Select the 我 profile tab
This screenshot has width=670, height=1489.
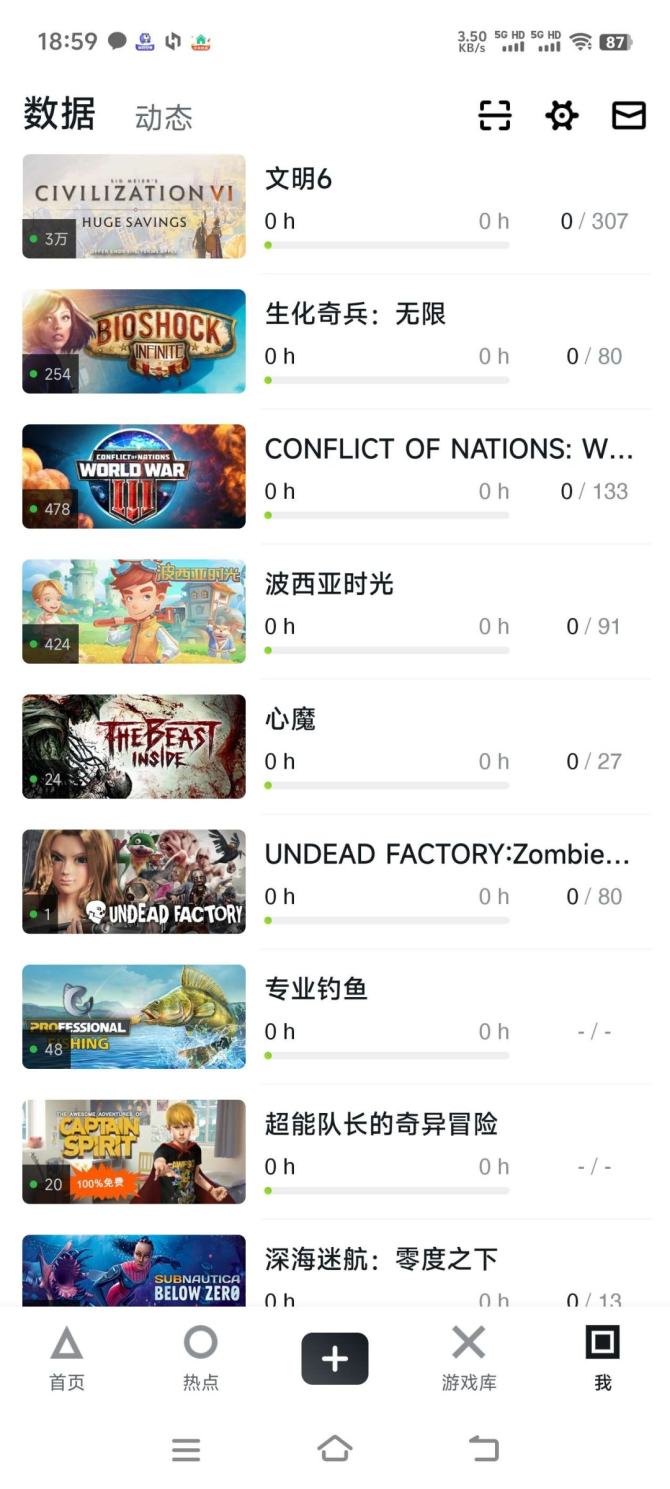pos(602,1357)
